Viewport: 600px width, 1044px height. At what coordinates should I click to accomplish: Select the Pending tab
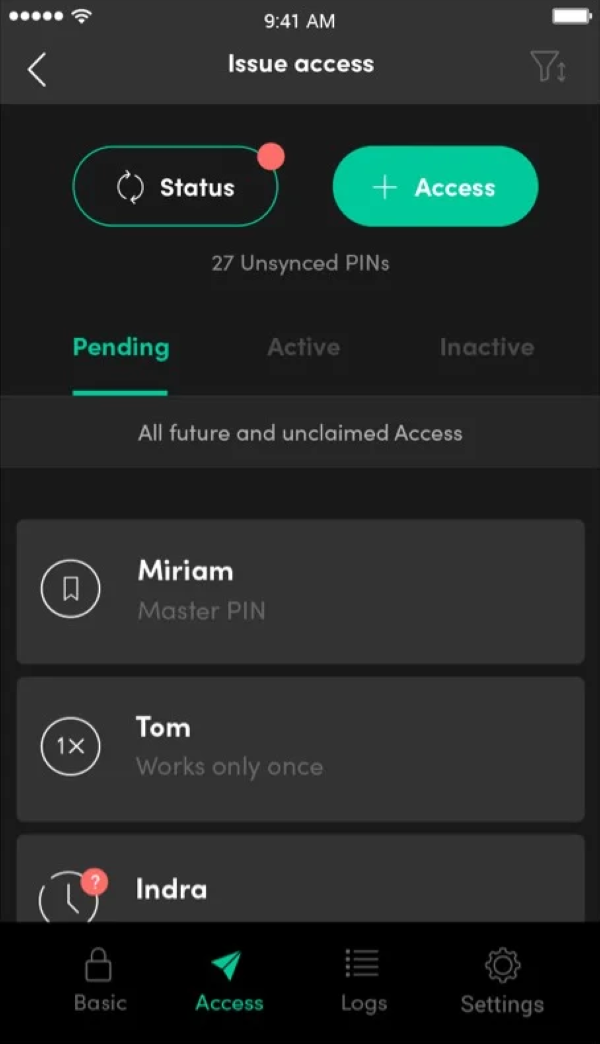[x=121, y=348]
